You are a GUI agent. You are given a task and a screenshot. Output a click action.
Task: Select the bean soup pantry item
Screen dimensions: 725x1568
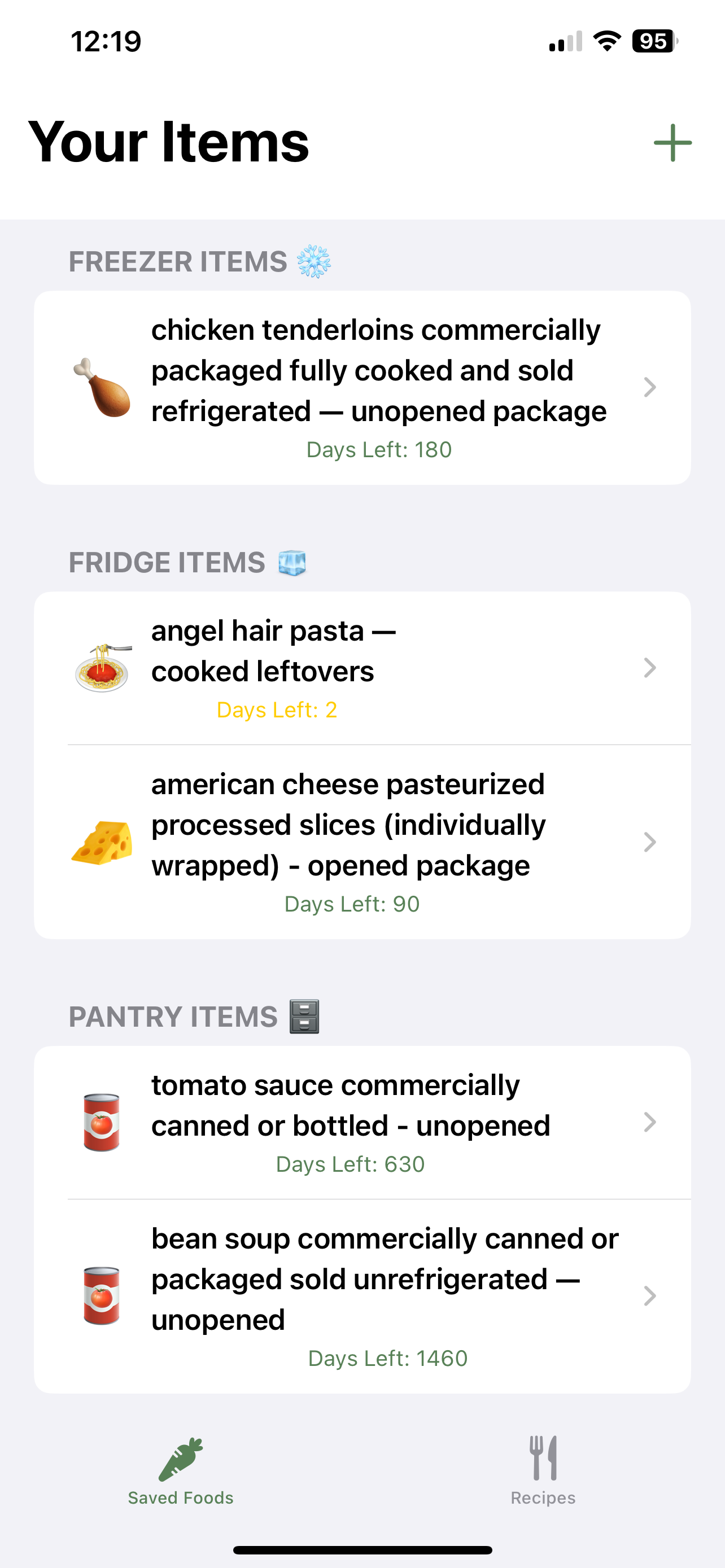tap(362, 1296)
